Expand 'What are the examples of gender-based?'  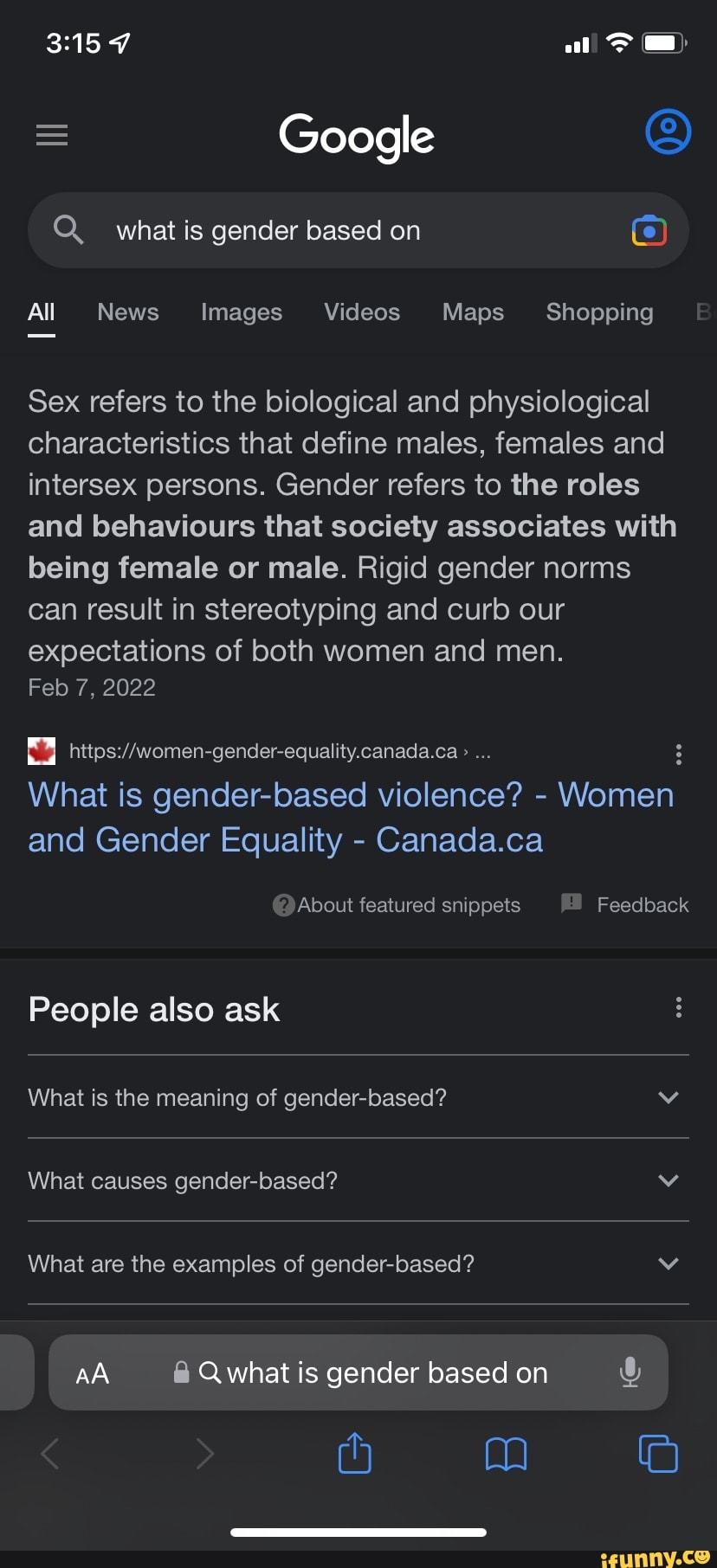(x=358, y=1263)
